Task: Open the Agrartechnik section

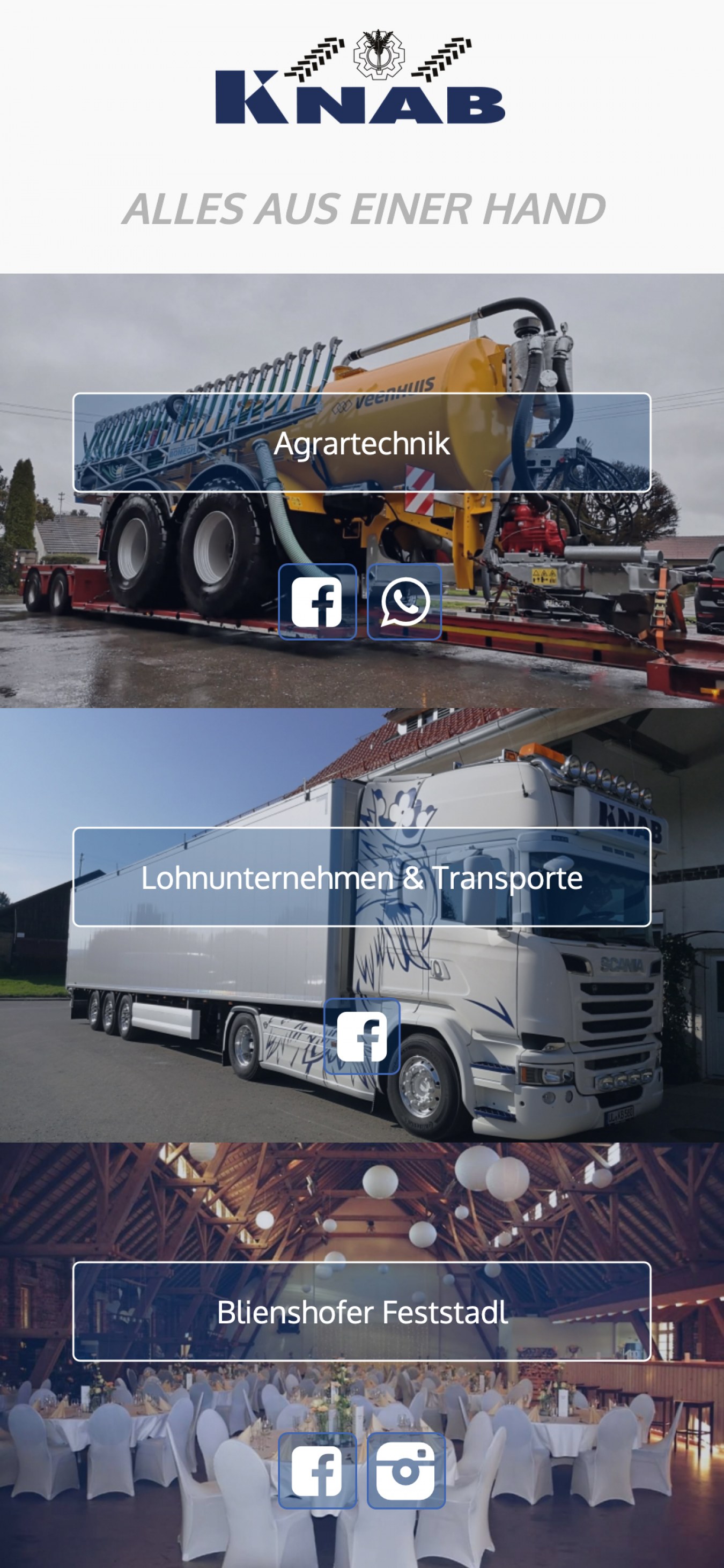Action: click(362, 443)
